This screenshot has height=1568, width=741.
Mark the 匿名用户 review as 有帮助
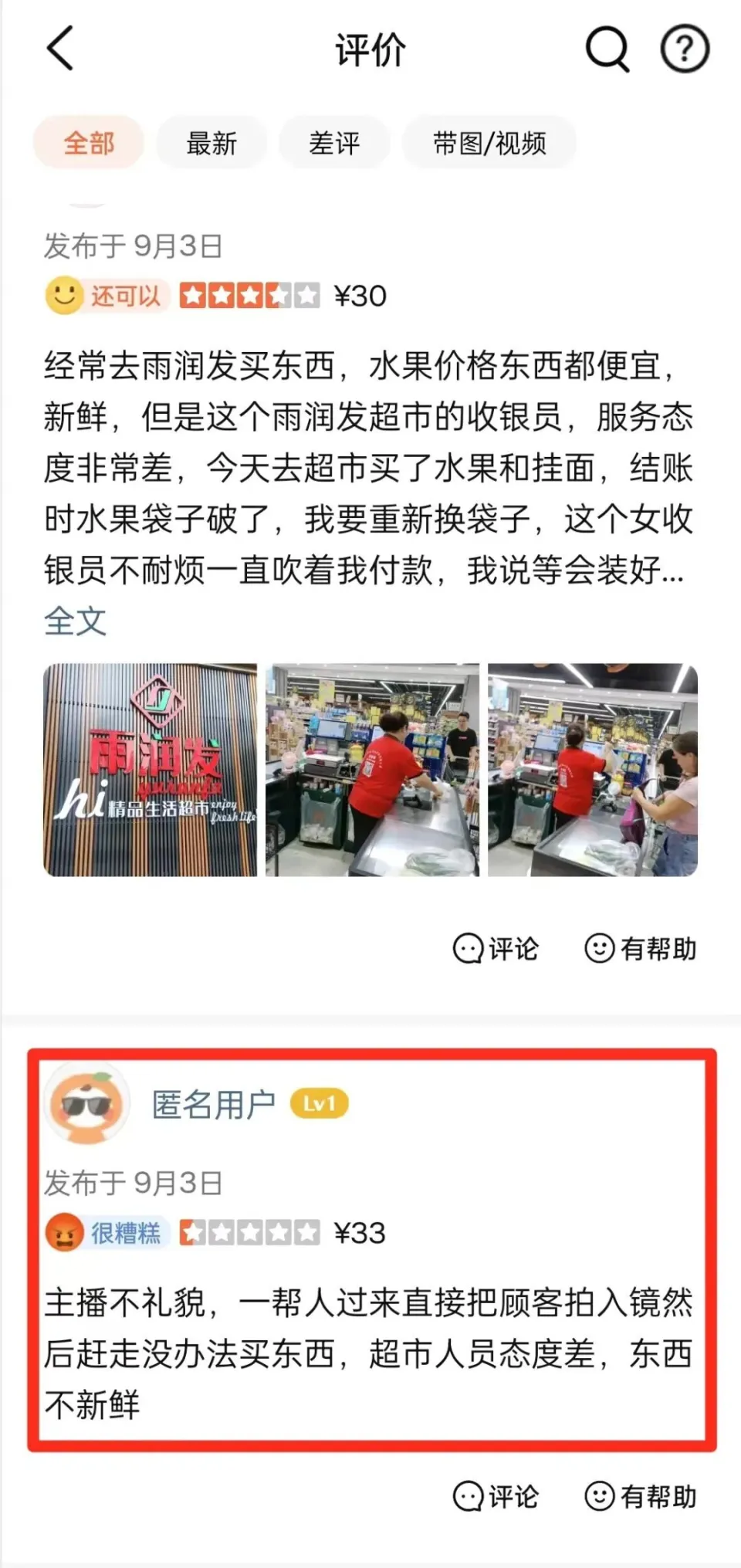tap(641, 1496)
